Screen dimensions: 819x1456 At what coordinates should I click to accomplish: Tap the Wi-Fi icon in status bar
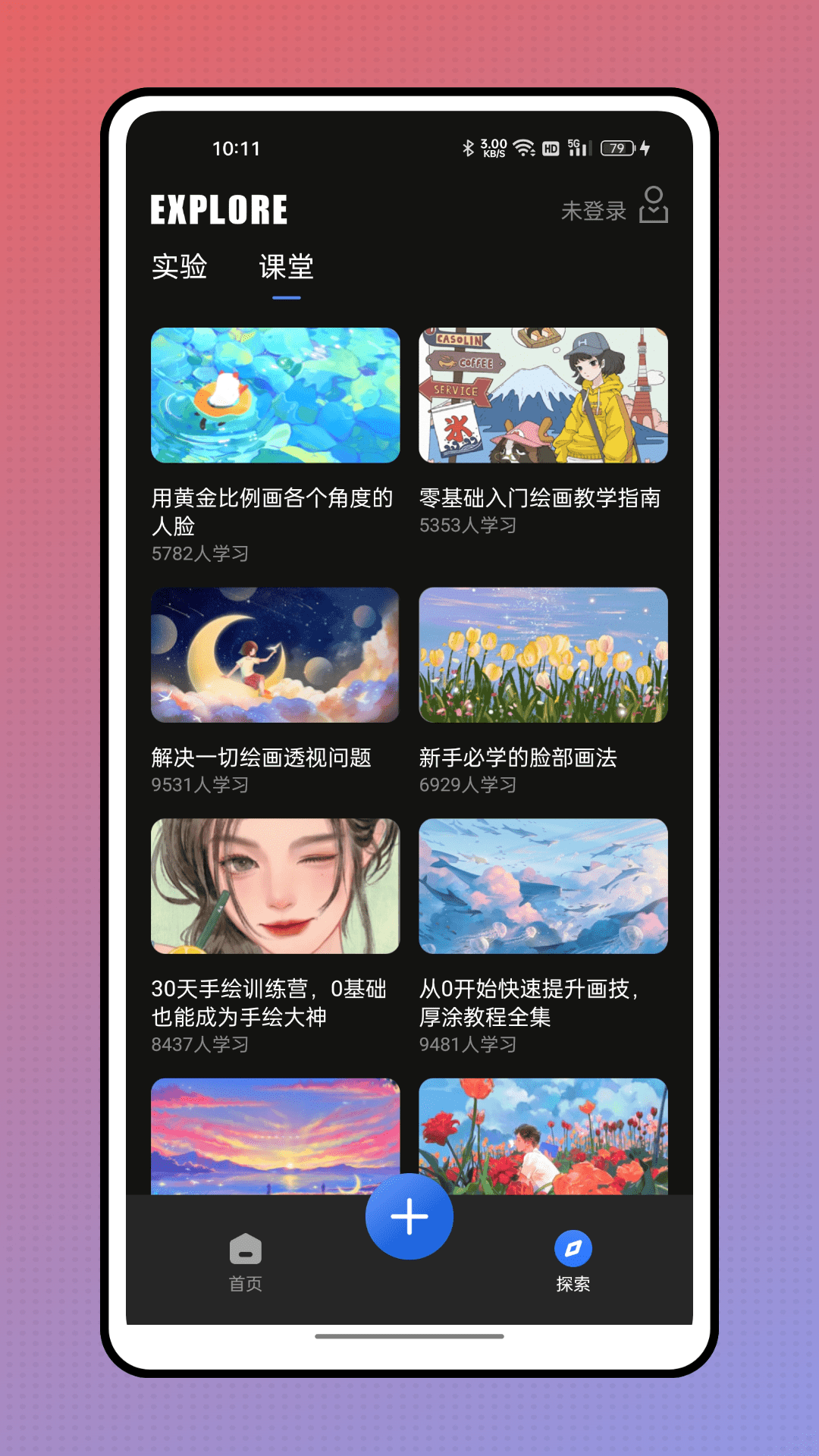pos(525,149)
